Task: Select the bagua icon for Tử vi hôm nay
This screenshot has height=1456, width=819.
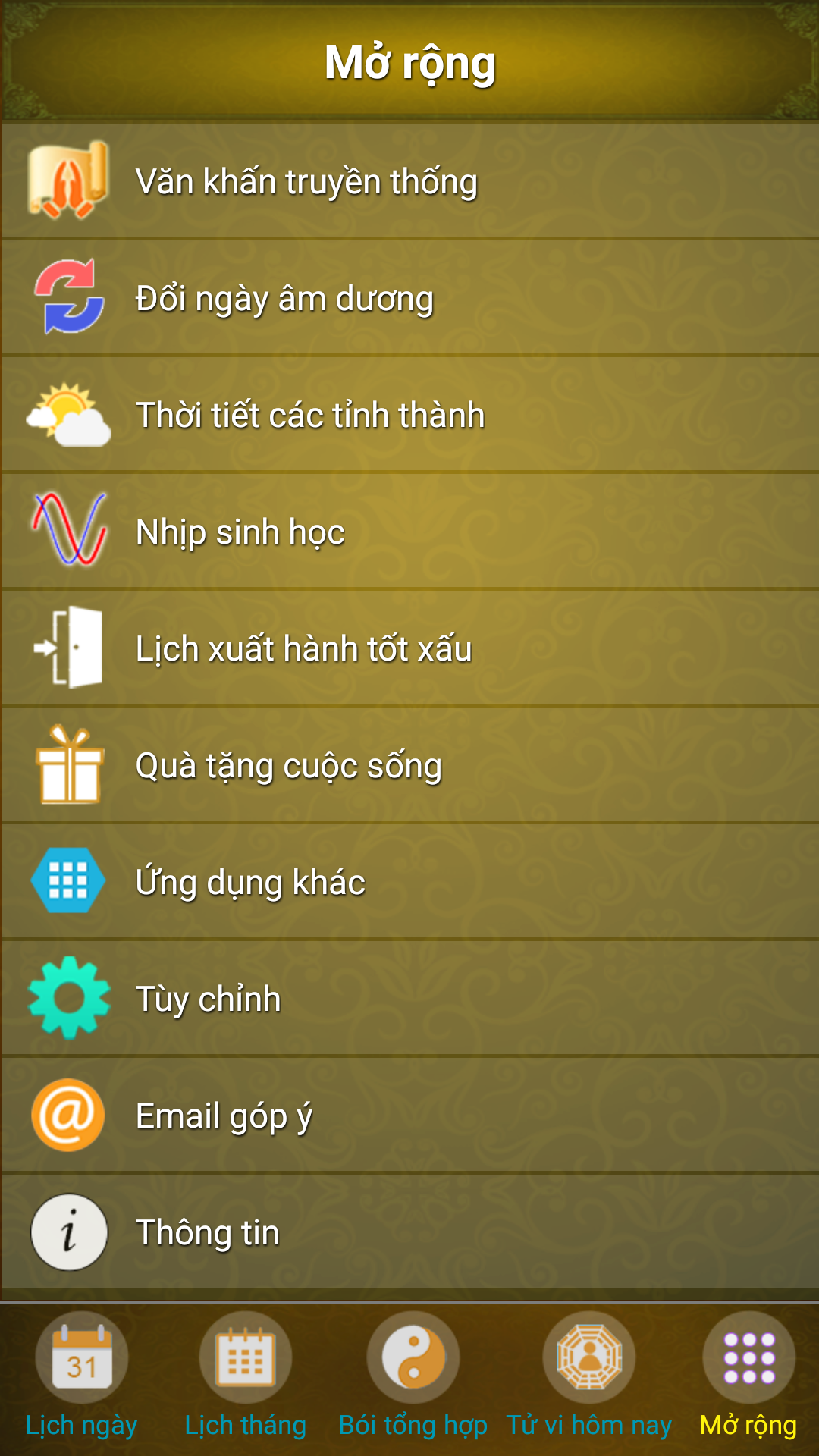Action: tap(588, 1357)
